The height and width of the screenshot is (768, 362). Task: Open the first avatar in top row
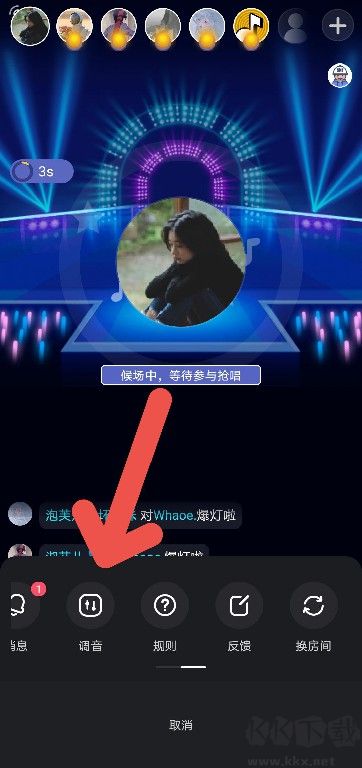coord(30,26)
